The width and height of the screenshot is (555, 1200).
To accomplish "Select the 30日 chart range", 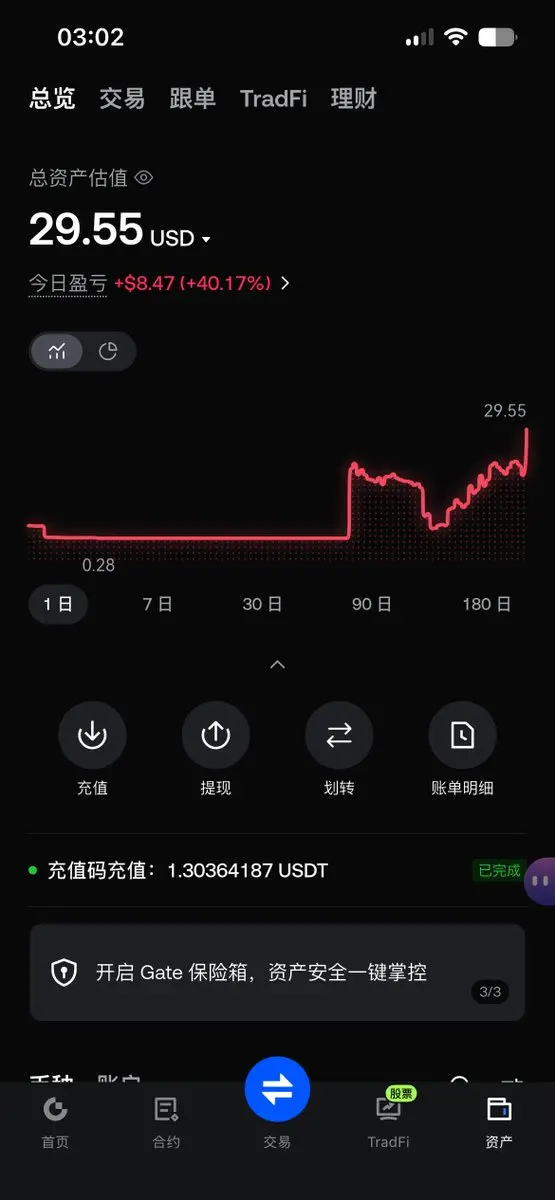I will (262, 604).
